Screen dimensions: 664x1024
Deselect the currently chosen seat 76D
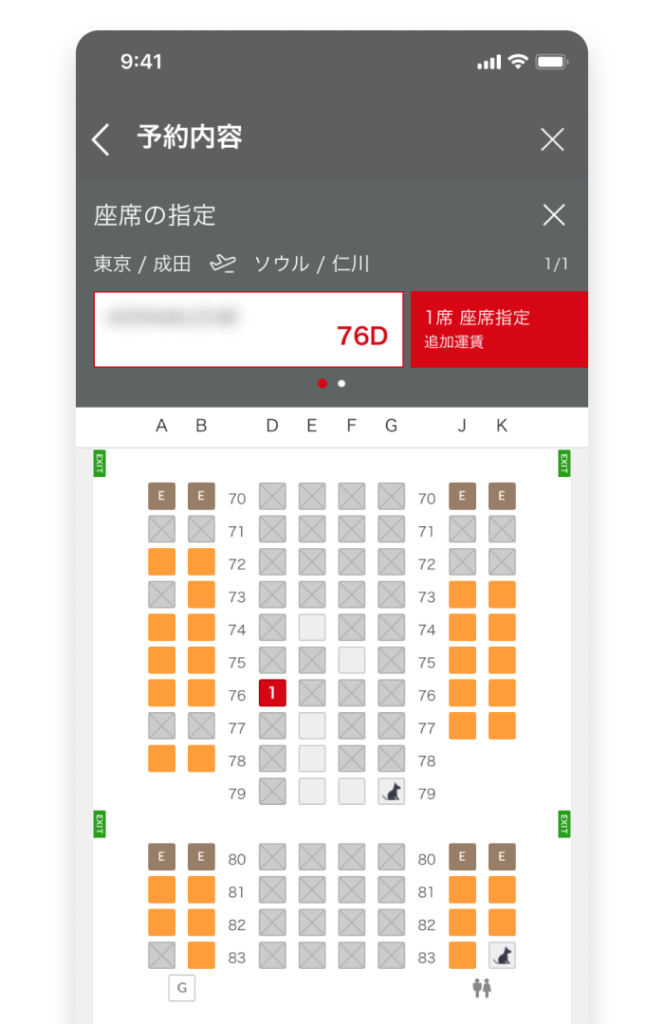(272, 693)
